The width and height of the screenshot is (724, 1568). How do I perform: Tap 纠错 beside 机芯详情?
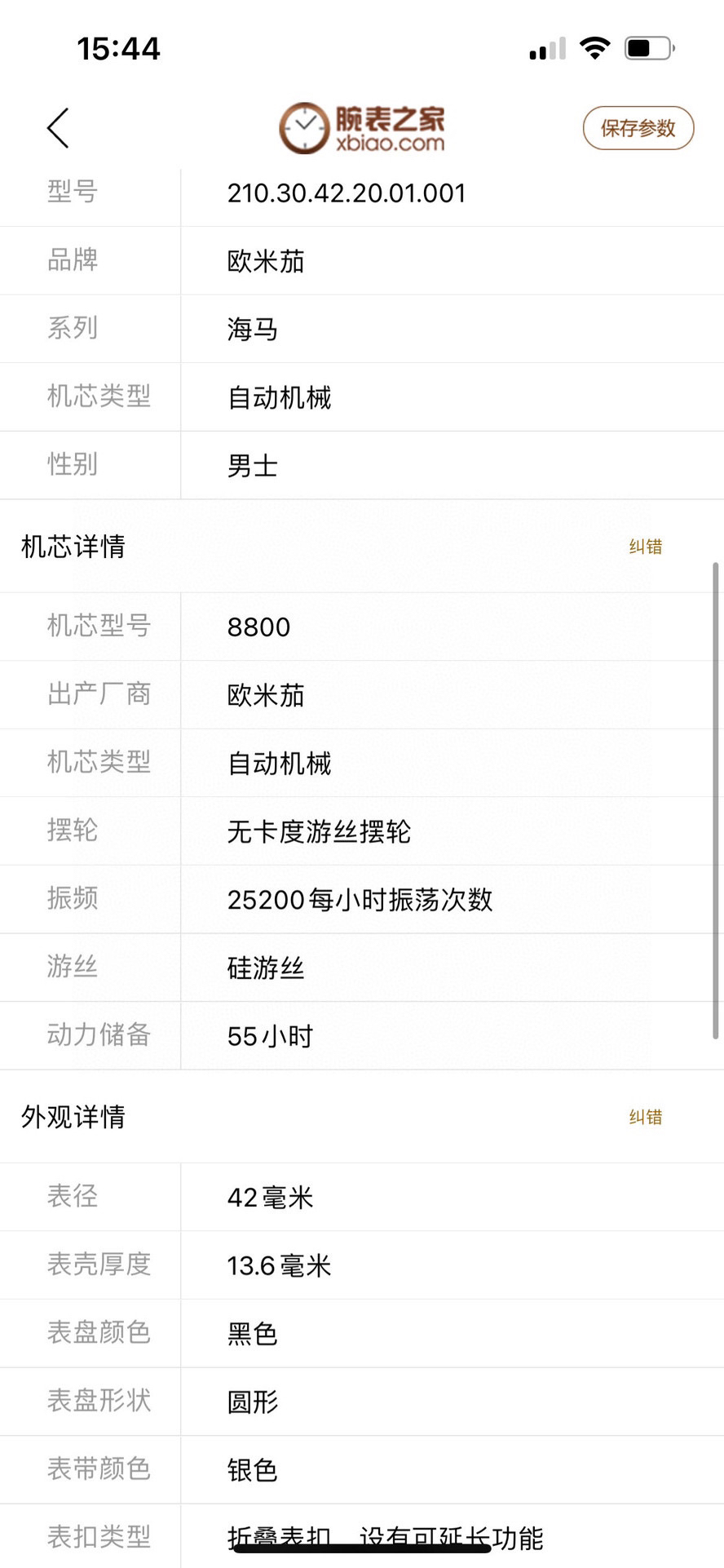coord(645,547)
